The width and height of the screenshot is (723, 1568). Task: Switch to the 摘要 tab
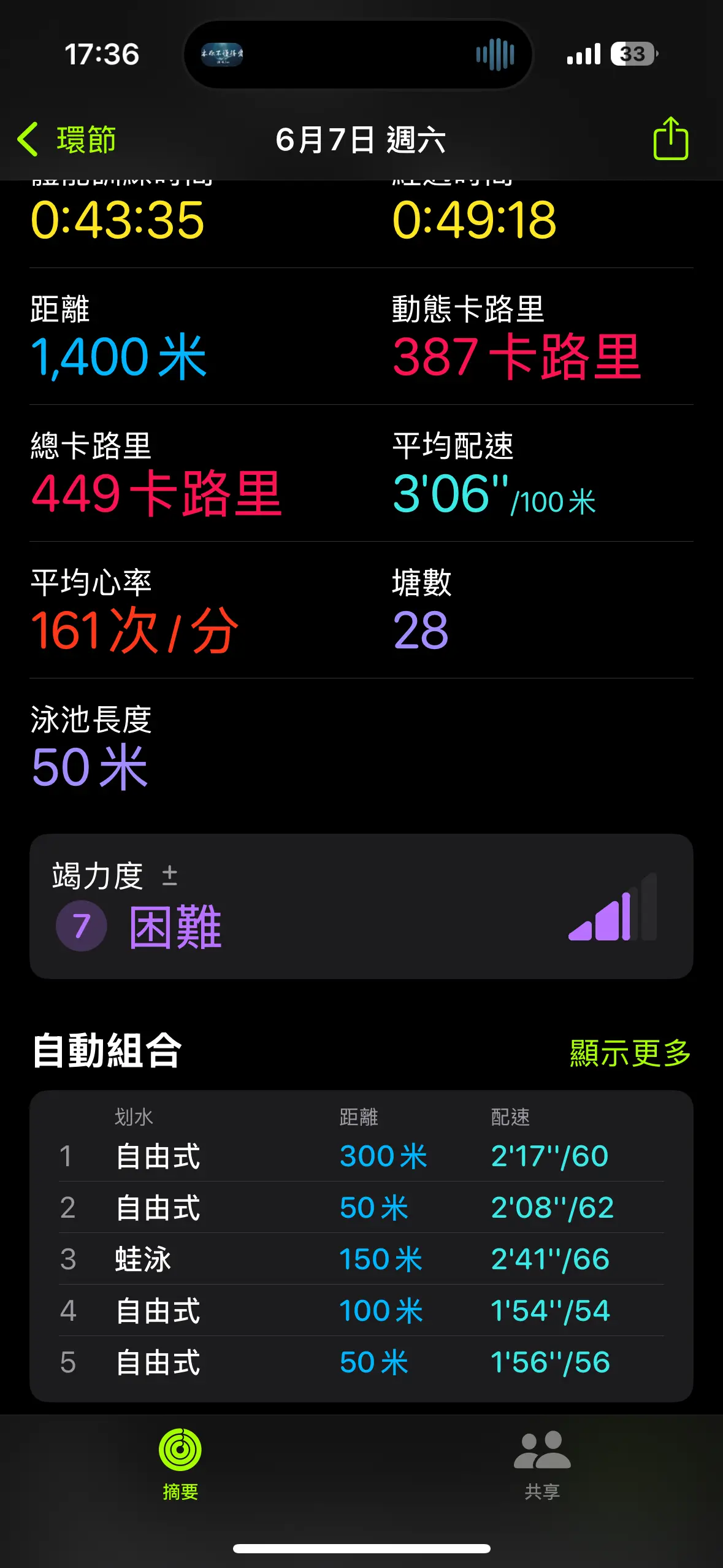[180, 1464]
